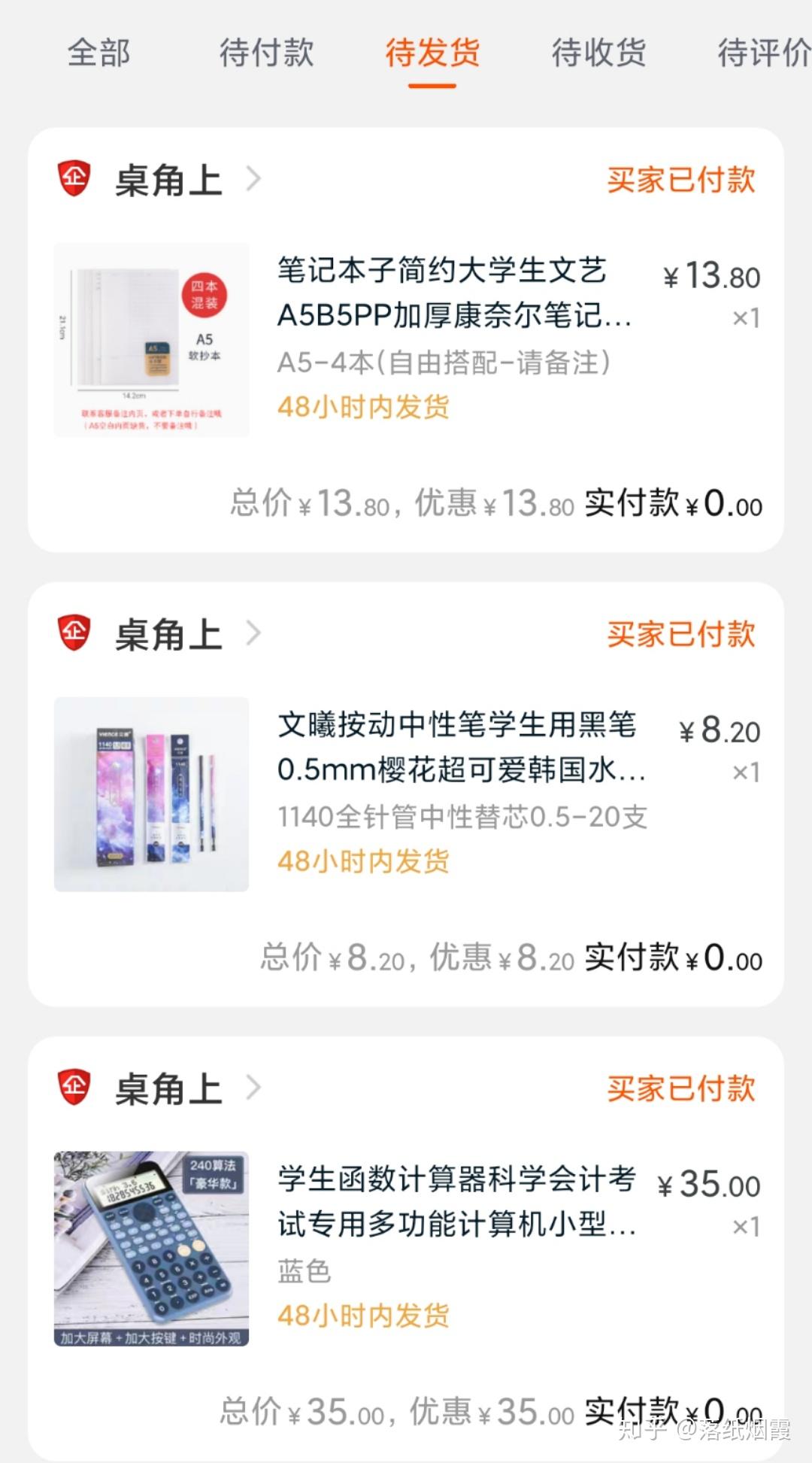Go to the 待评价 tab
Screen dimensions: 812x1463
764,53
